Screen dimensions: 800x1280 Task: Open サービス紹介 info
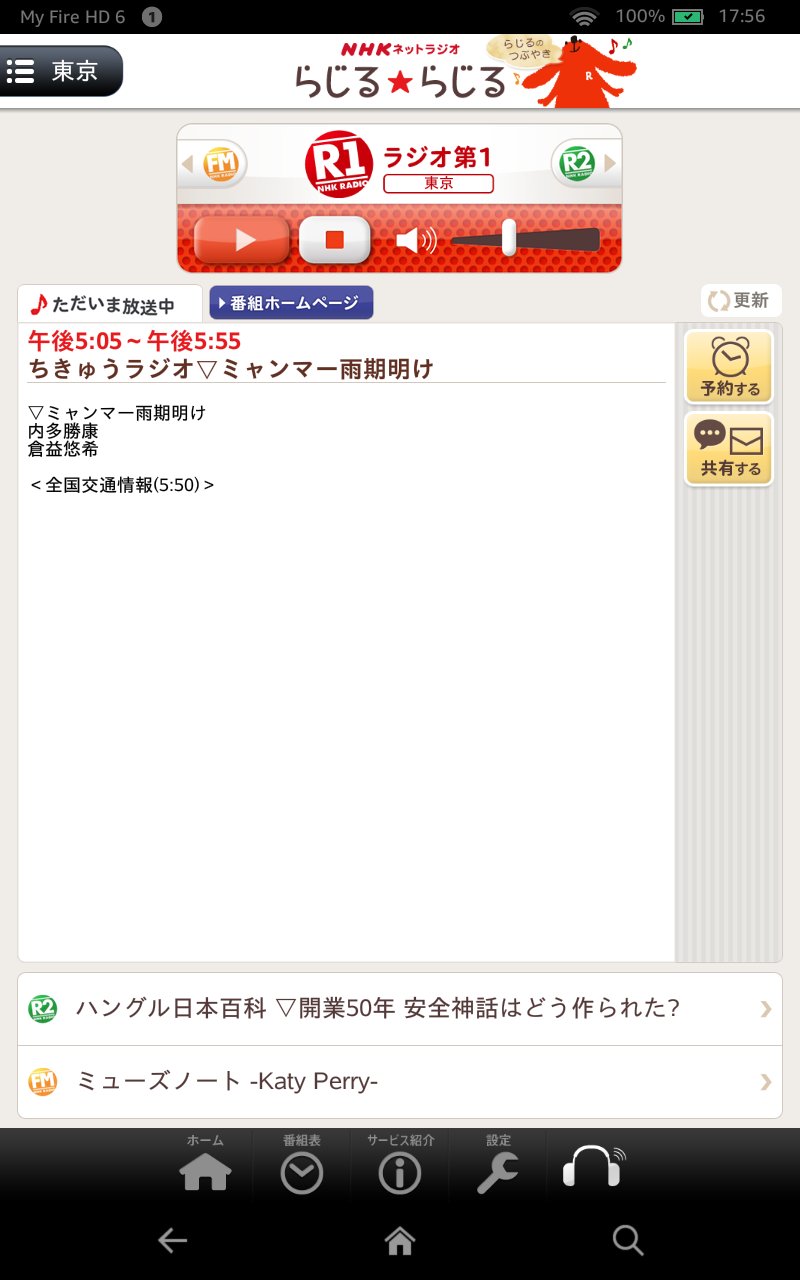400,1165
